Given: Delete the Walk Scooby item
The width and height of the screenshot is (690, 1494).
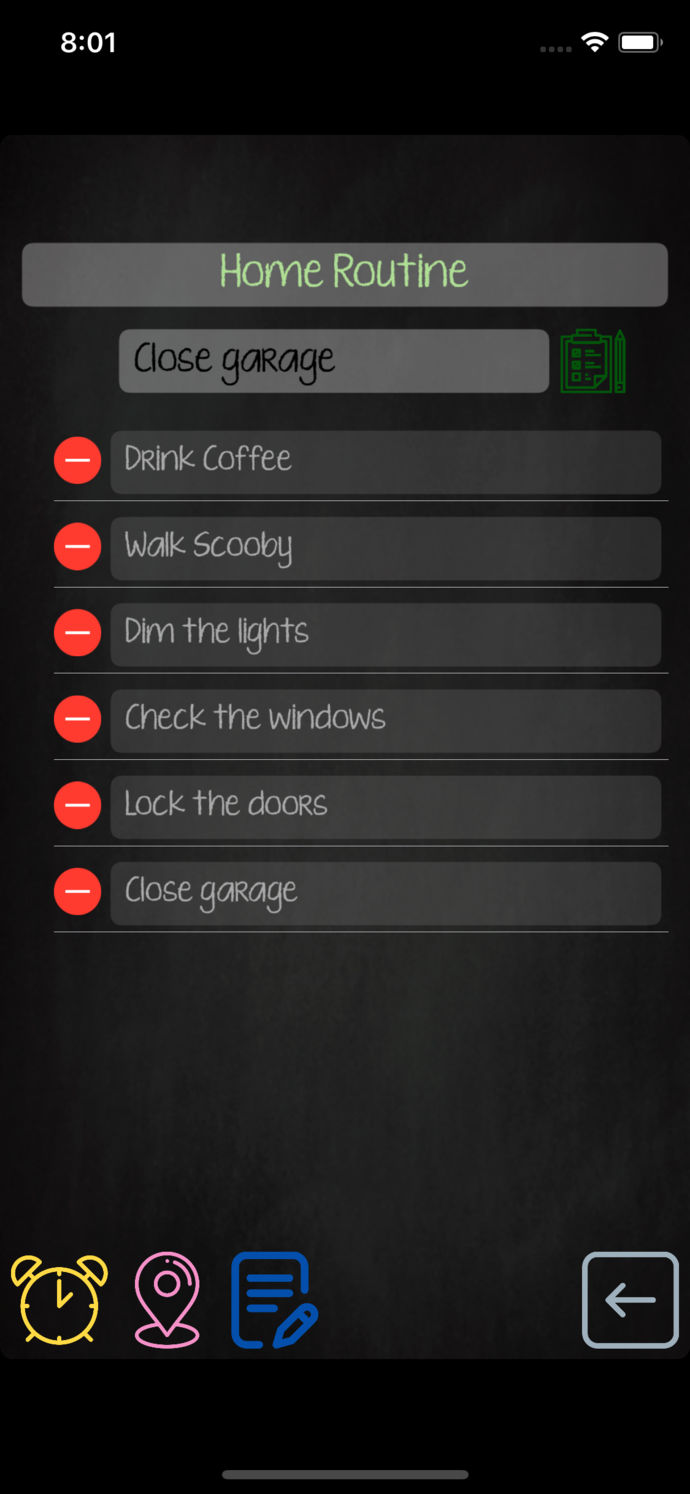Looking at the screenshot, I should pos(77,547).
